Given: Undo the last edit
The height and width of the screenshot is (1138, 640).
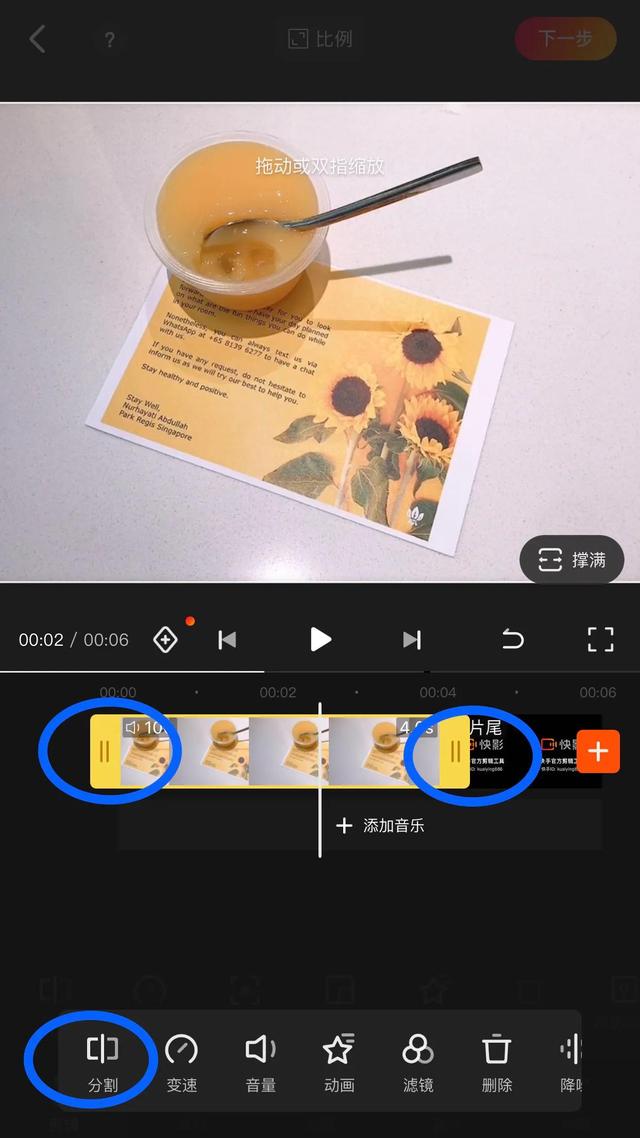Looking at the screenshot, I should [x=512, y=640].
